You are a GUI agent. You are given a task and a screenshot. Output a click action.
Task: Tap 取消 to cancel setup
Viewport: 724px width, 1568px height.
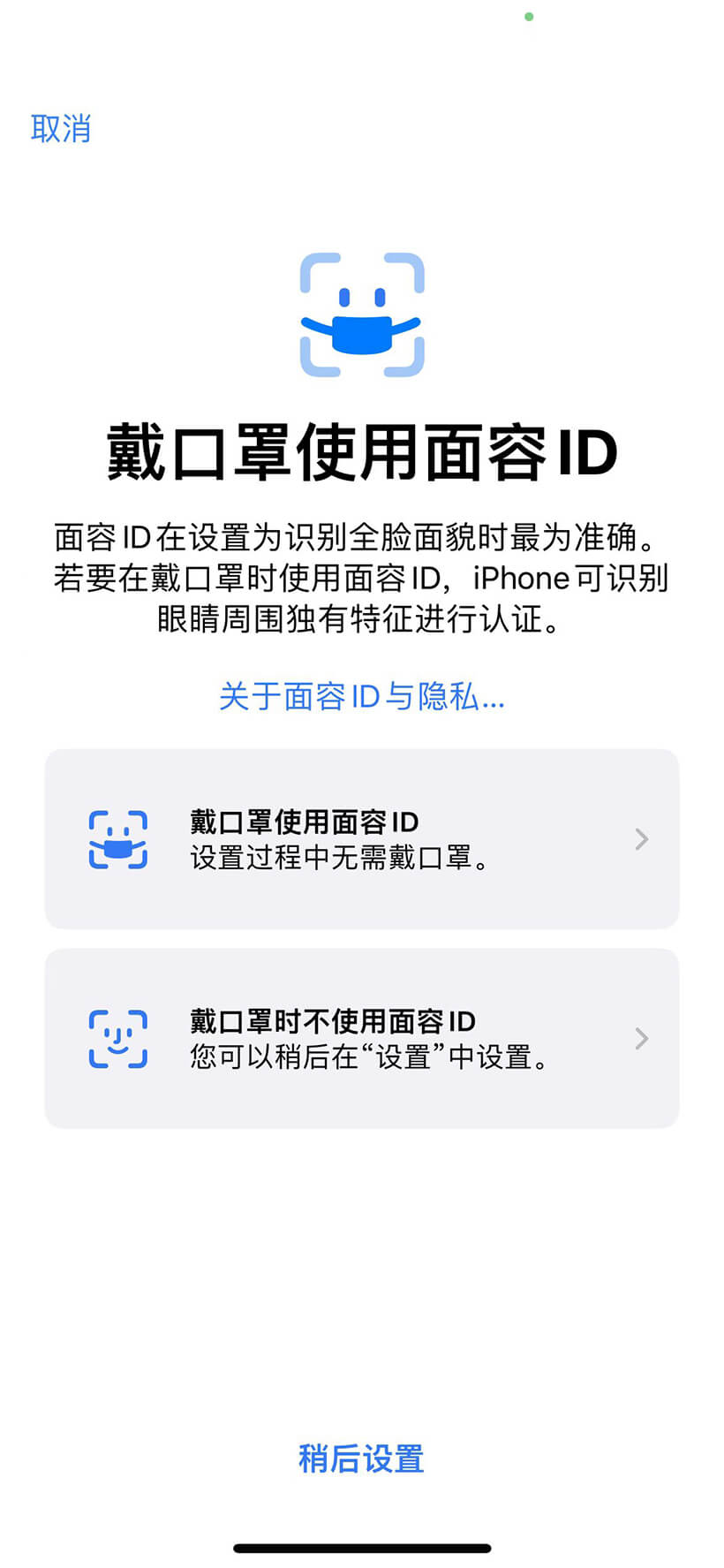(61, 129)
